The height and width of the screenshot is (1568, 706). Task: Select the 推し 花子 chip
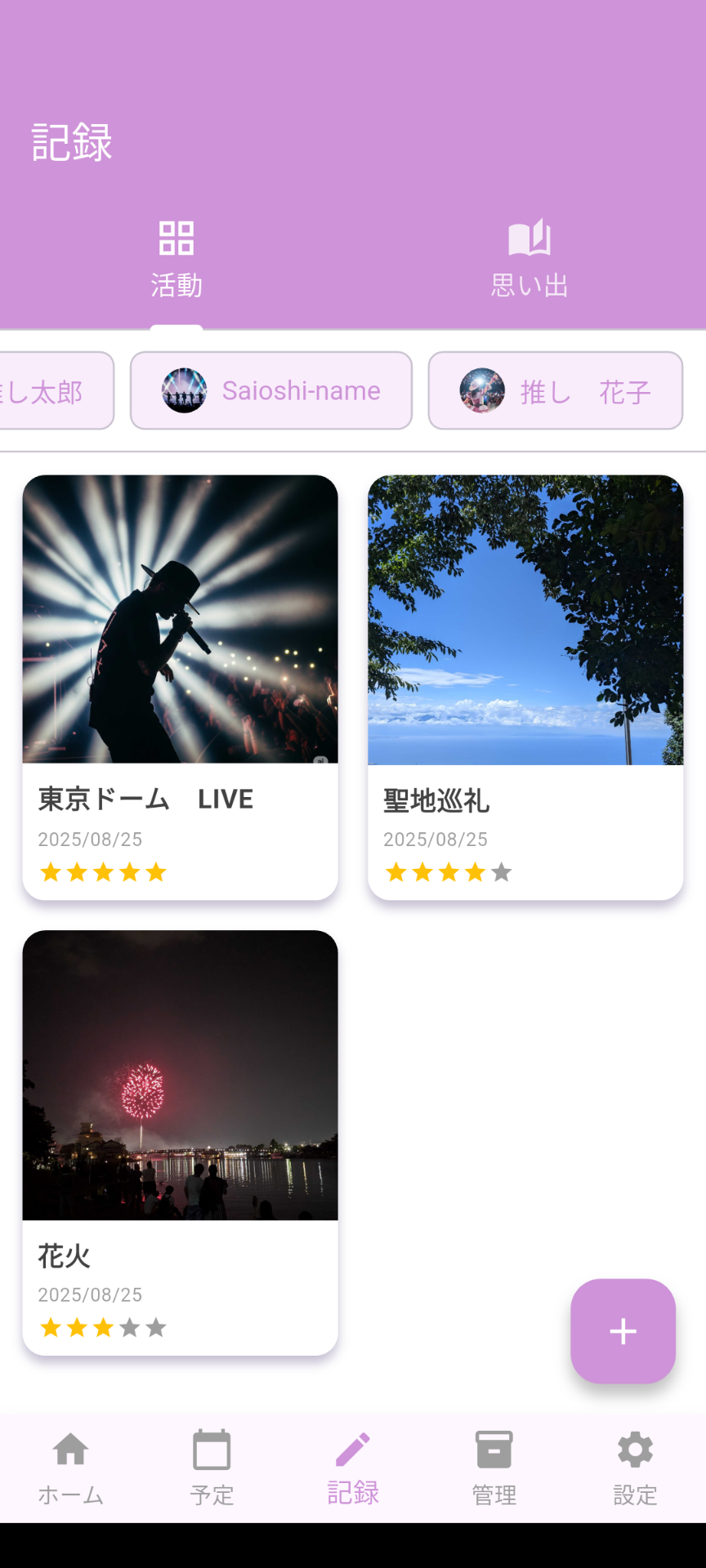point(556,391)
